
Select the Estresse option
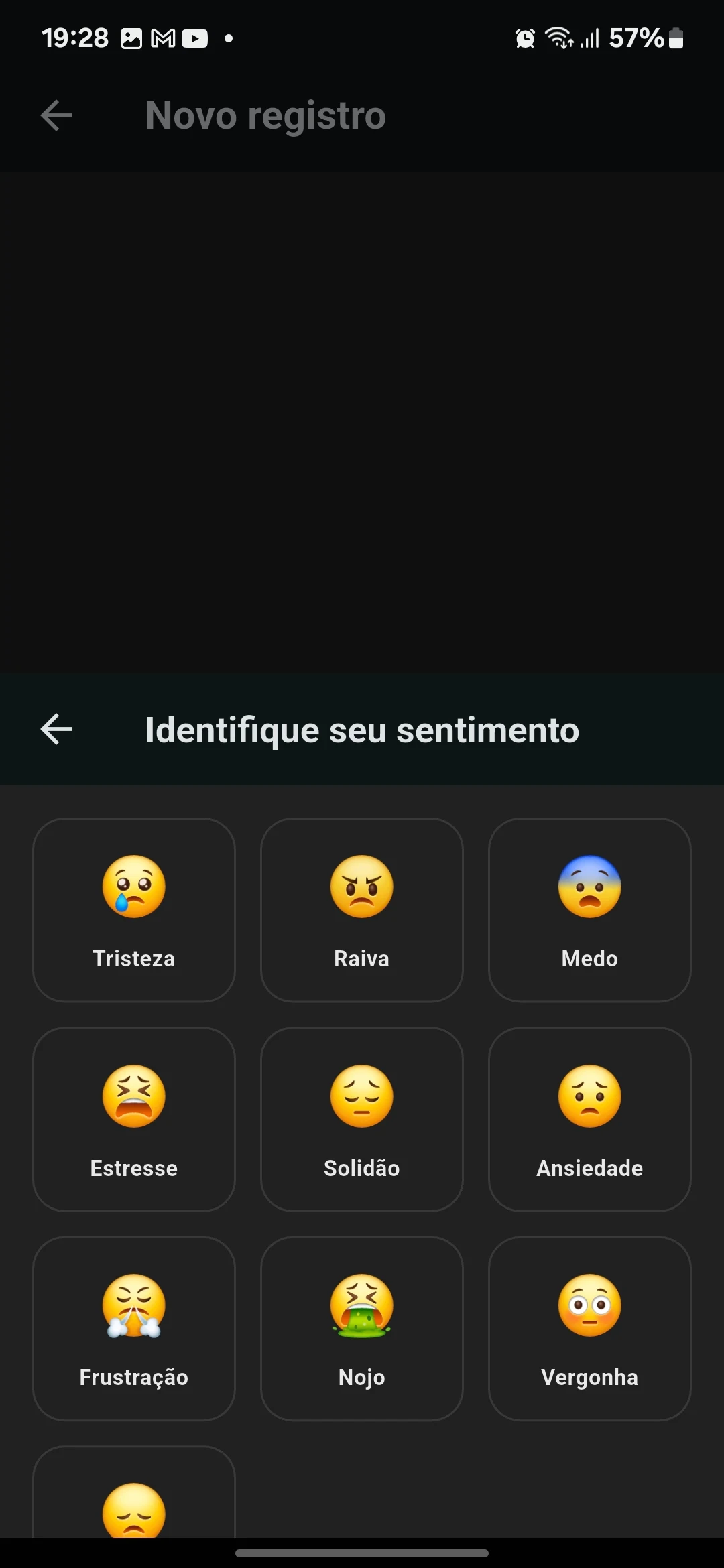(x=134, y=1119)
